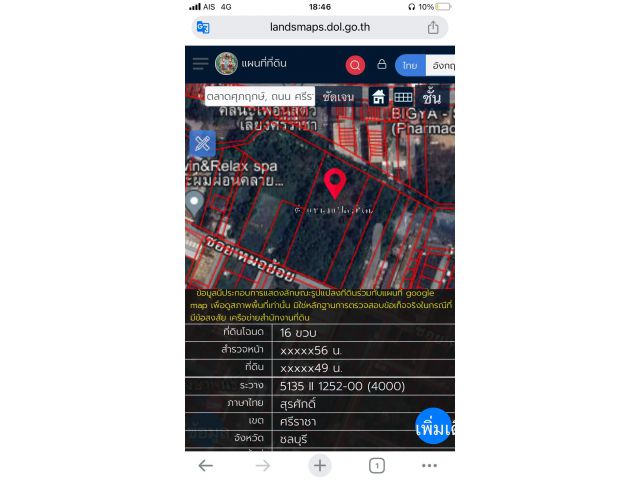Go back in the browser

tap(205, 465)
